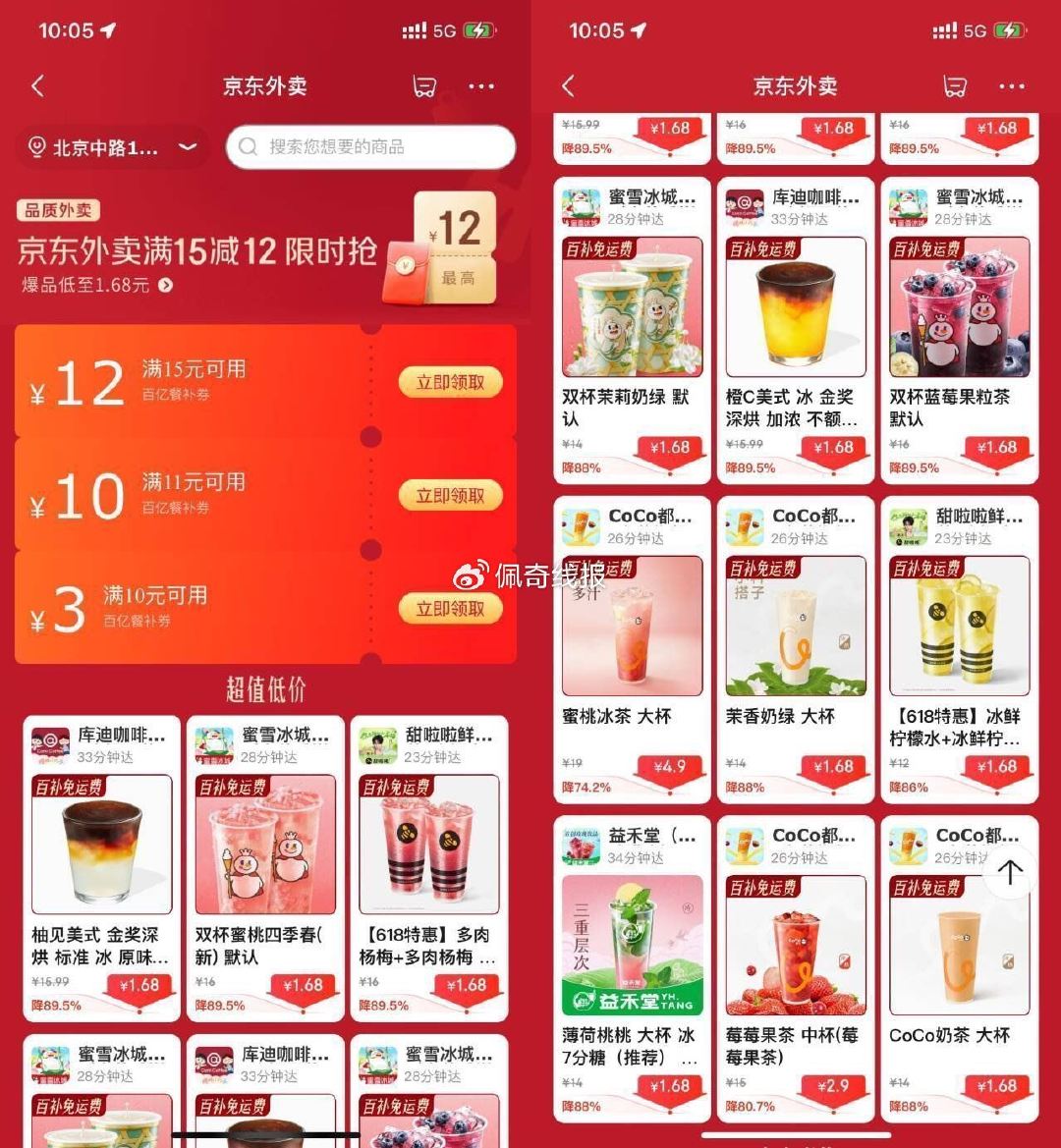Open the shopping cart icon in header
This screenshot has height=1148, width=1061.
click(422, 86)
